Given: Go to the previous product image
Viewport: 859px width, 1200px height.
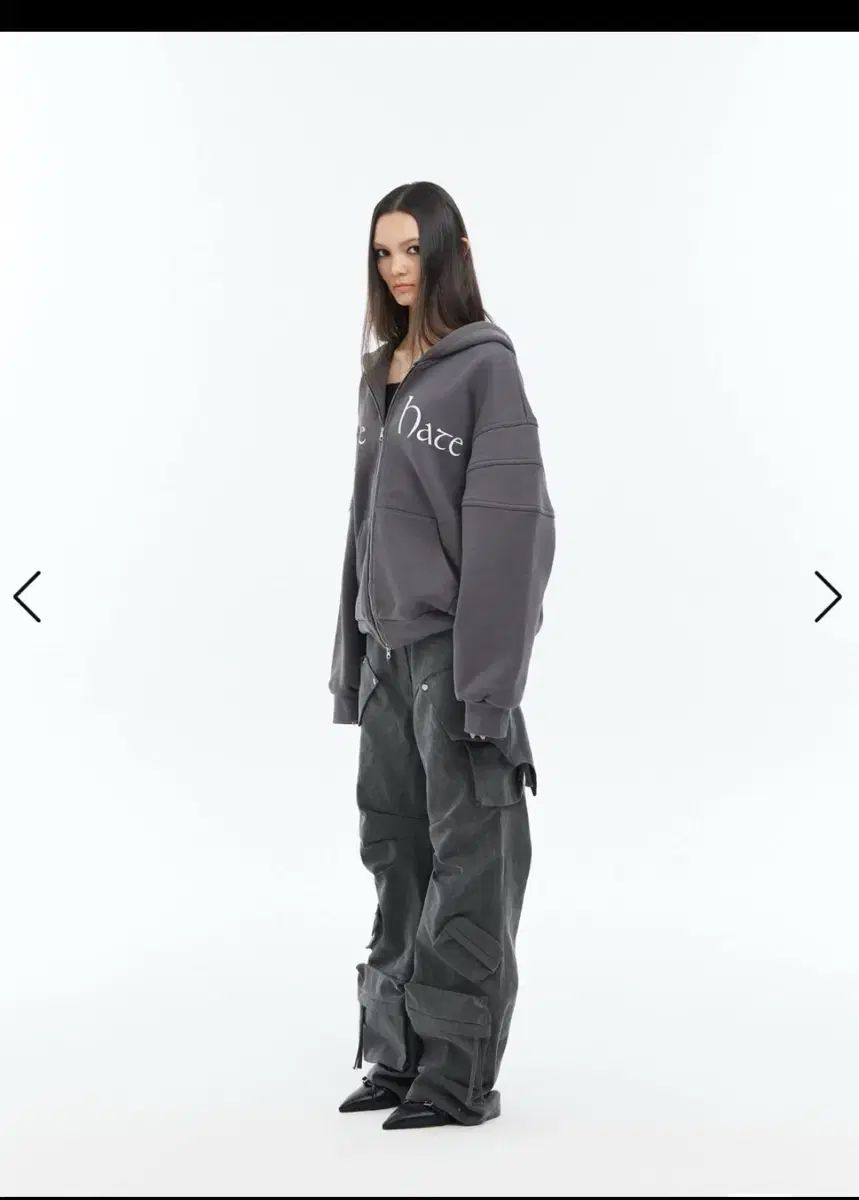Looking at the screenshot, I should pyautogui.click(x=27, y=597).
